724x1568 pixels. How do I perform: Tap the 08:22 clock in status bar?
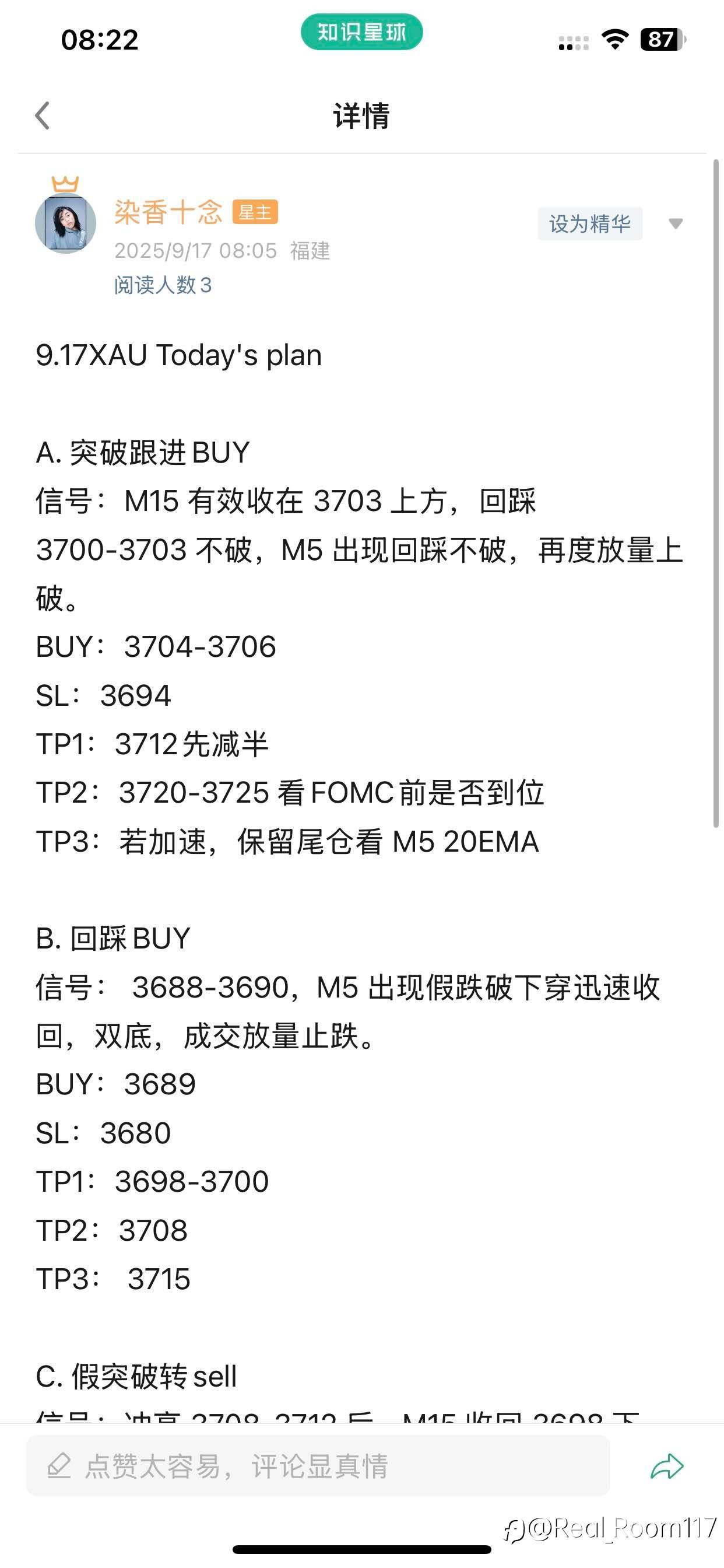[x=100, y=39]
